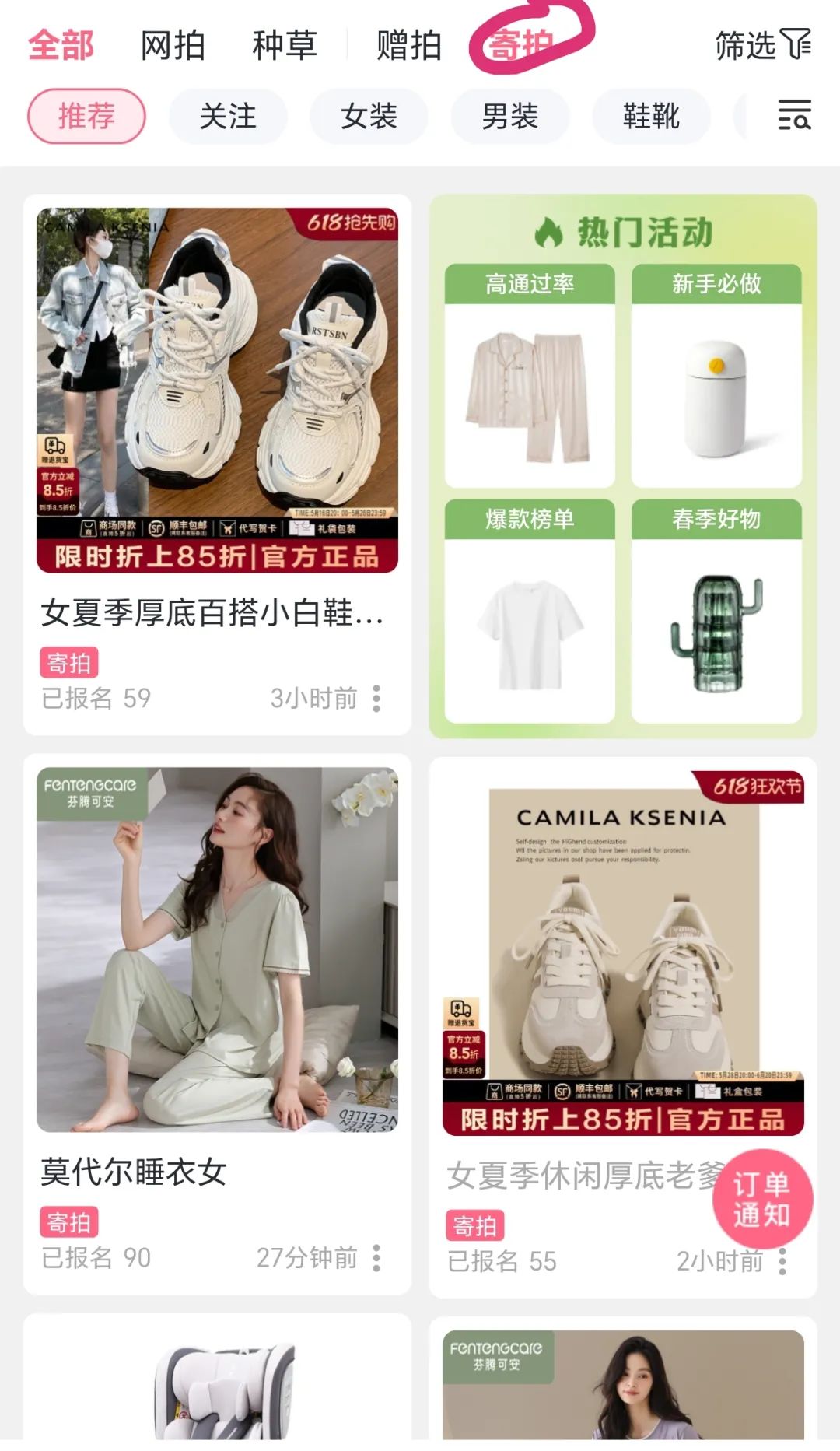This screenshot has height=1451, width=840.
Task: Filter by 女装 chip
Action: coord(369,117)
